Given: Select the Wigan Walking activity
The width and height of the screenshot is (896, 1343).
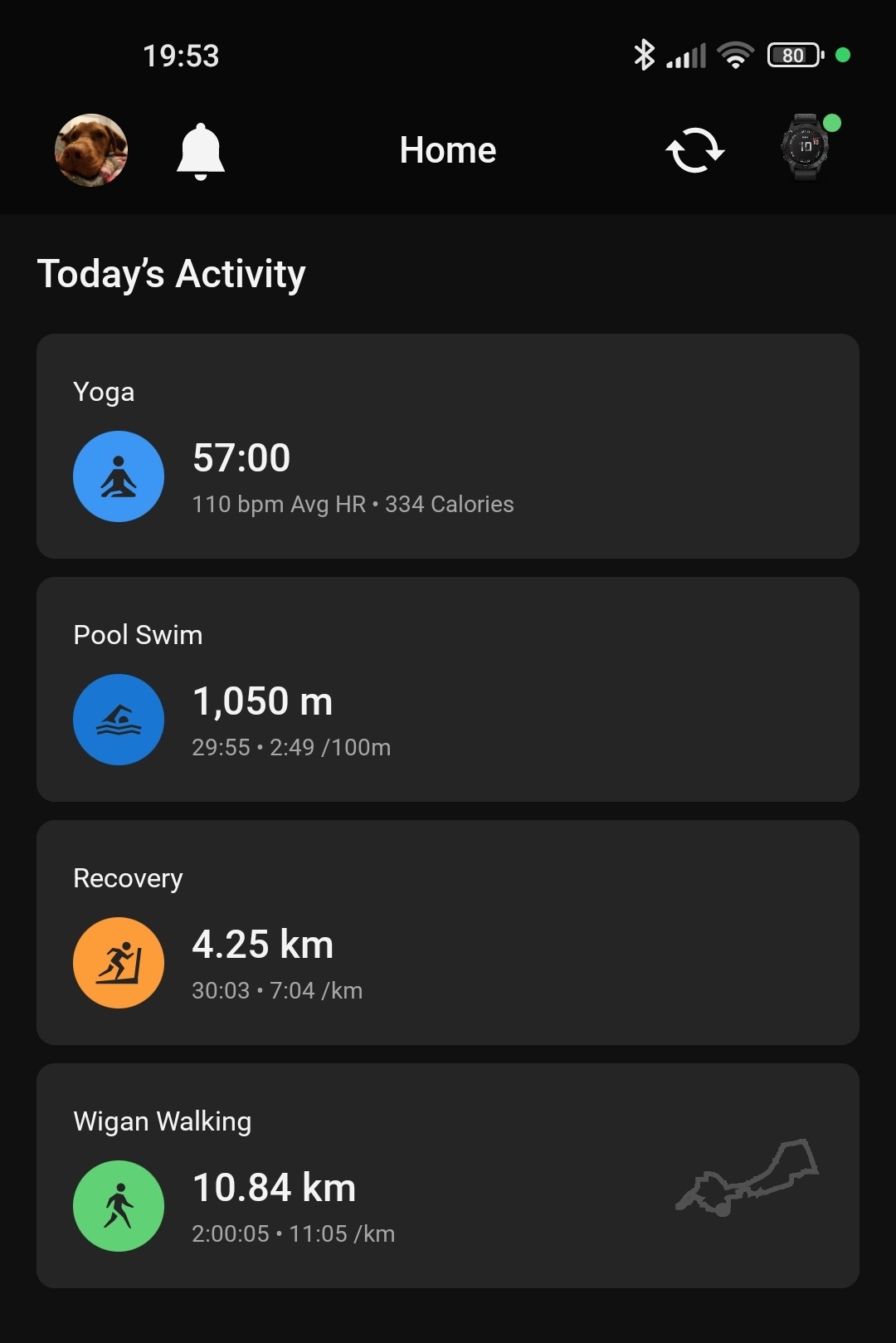Looking at the screenshot, I should 448,1176.
